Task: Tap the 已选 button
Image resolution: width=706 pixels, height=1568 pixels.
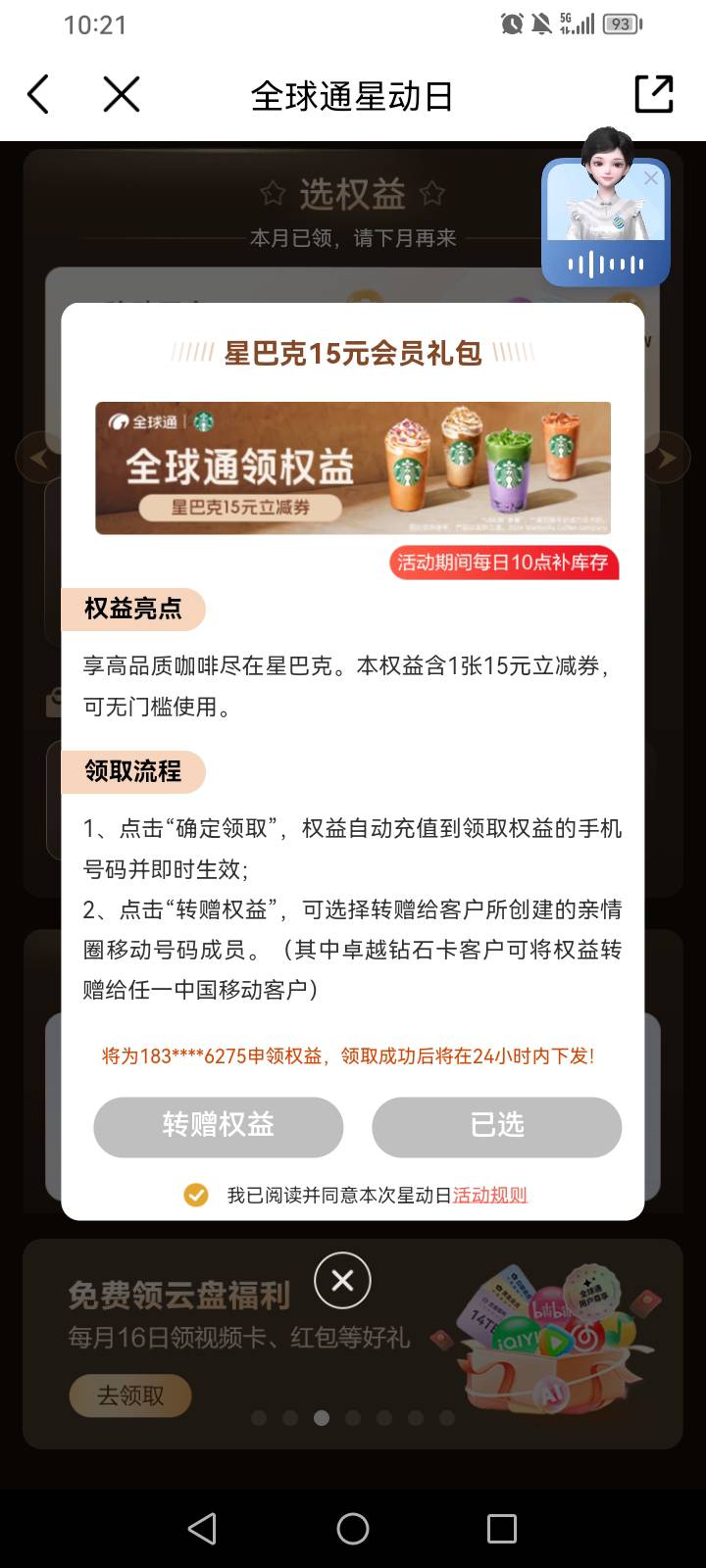Action: (497, 1125)
